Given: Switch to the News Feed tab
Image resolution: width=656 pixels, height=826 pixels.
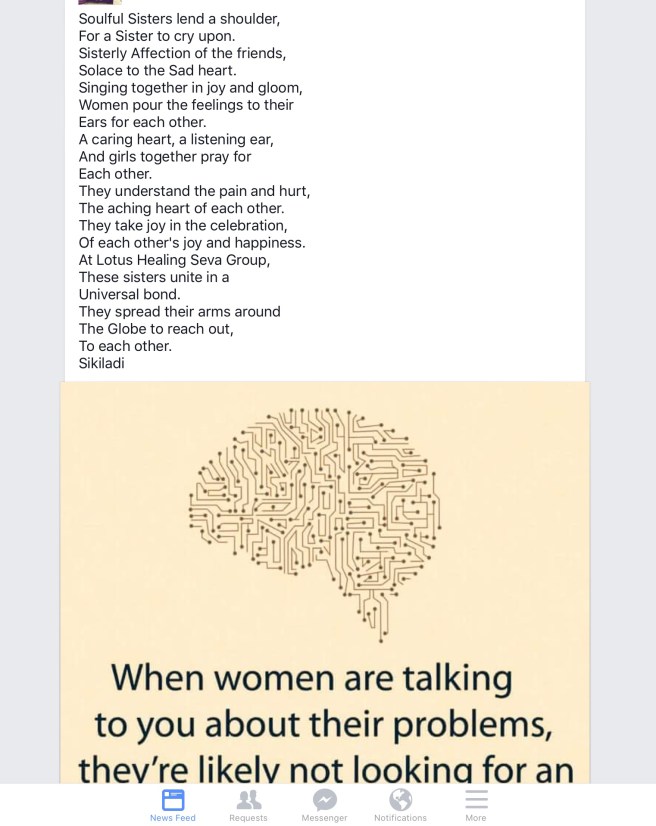Looking at the screenshot, I should [173, 805].
